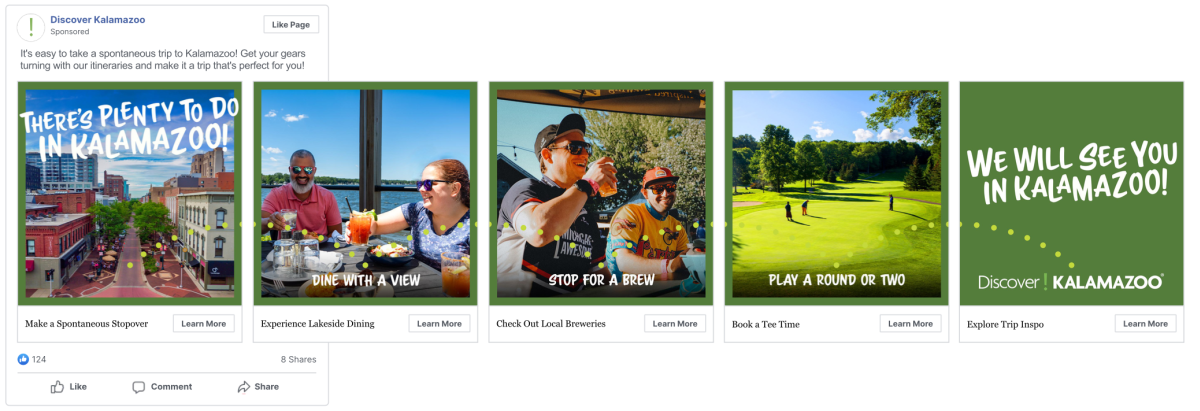Open the Discover Kalamazoo page link

coord(97,19)
